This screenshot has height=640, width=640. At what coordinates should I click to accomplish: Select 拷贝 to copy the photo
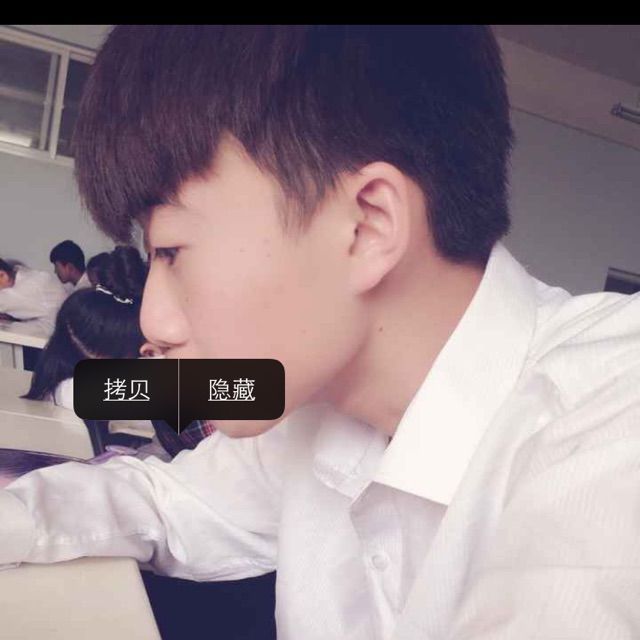pyautogui.click(x=127, y=390)
